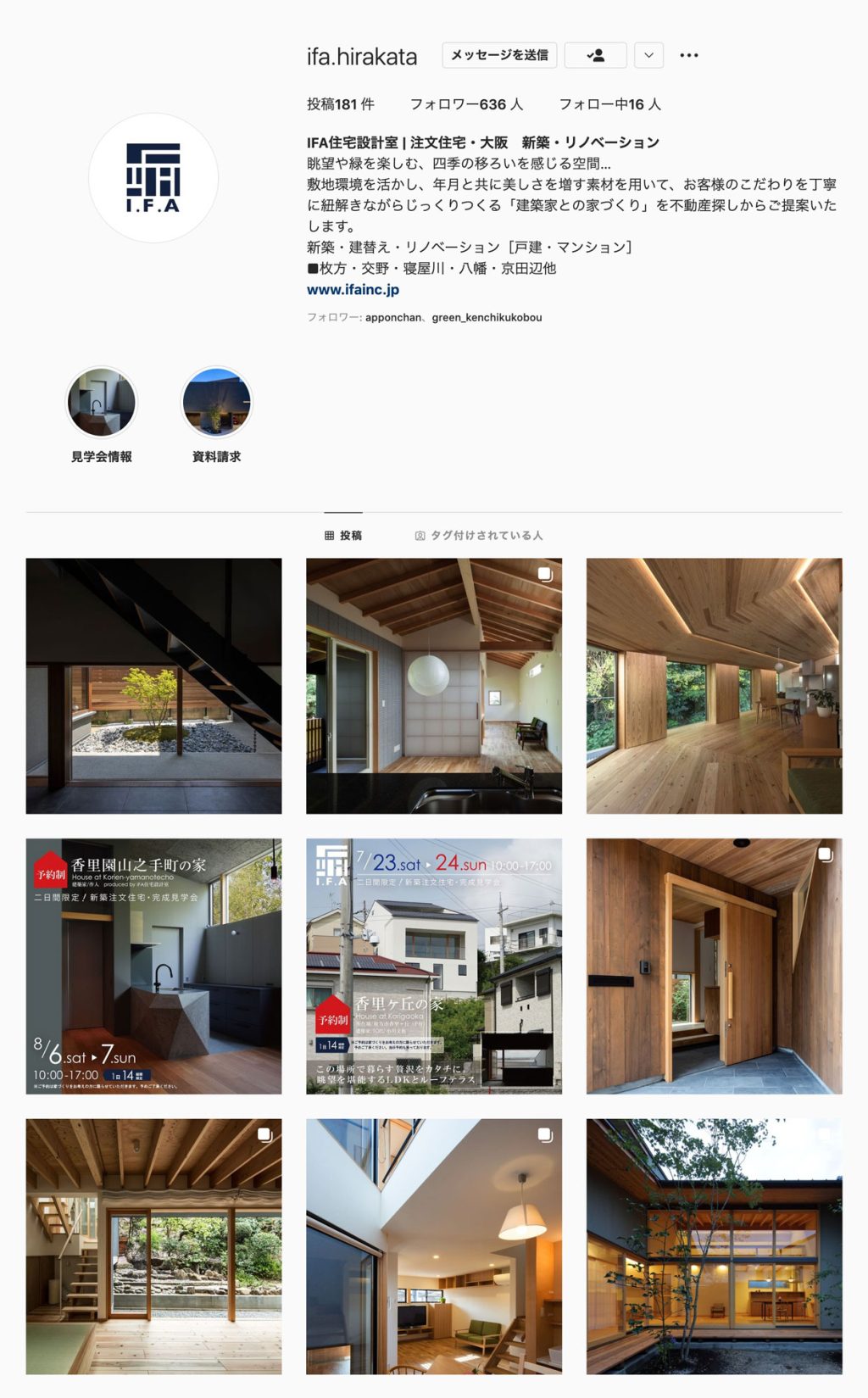The image size is (868, 1398).
Task: View the 見学会情報 story highlight
Action: pos(102,403)
